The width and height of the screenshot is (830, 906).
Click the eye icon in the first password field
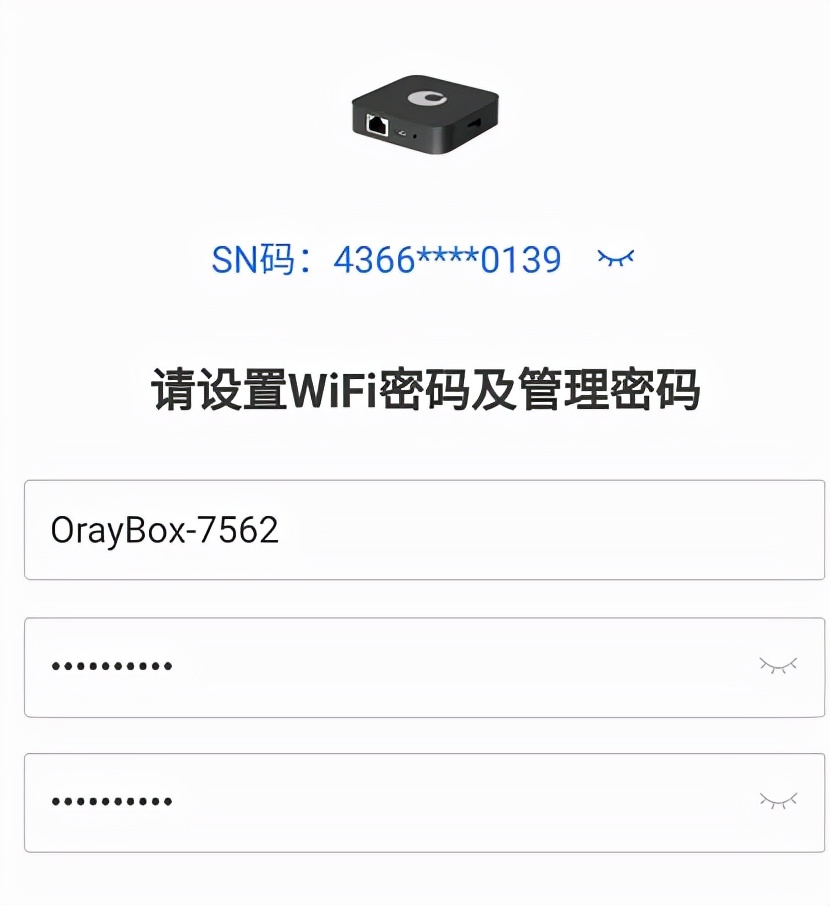[781, 667]
